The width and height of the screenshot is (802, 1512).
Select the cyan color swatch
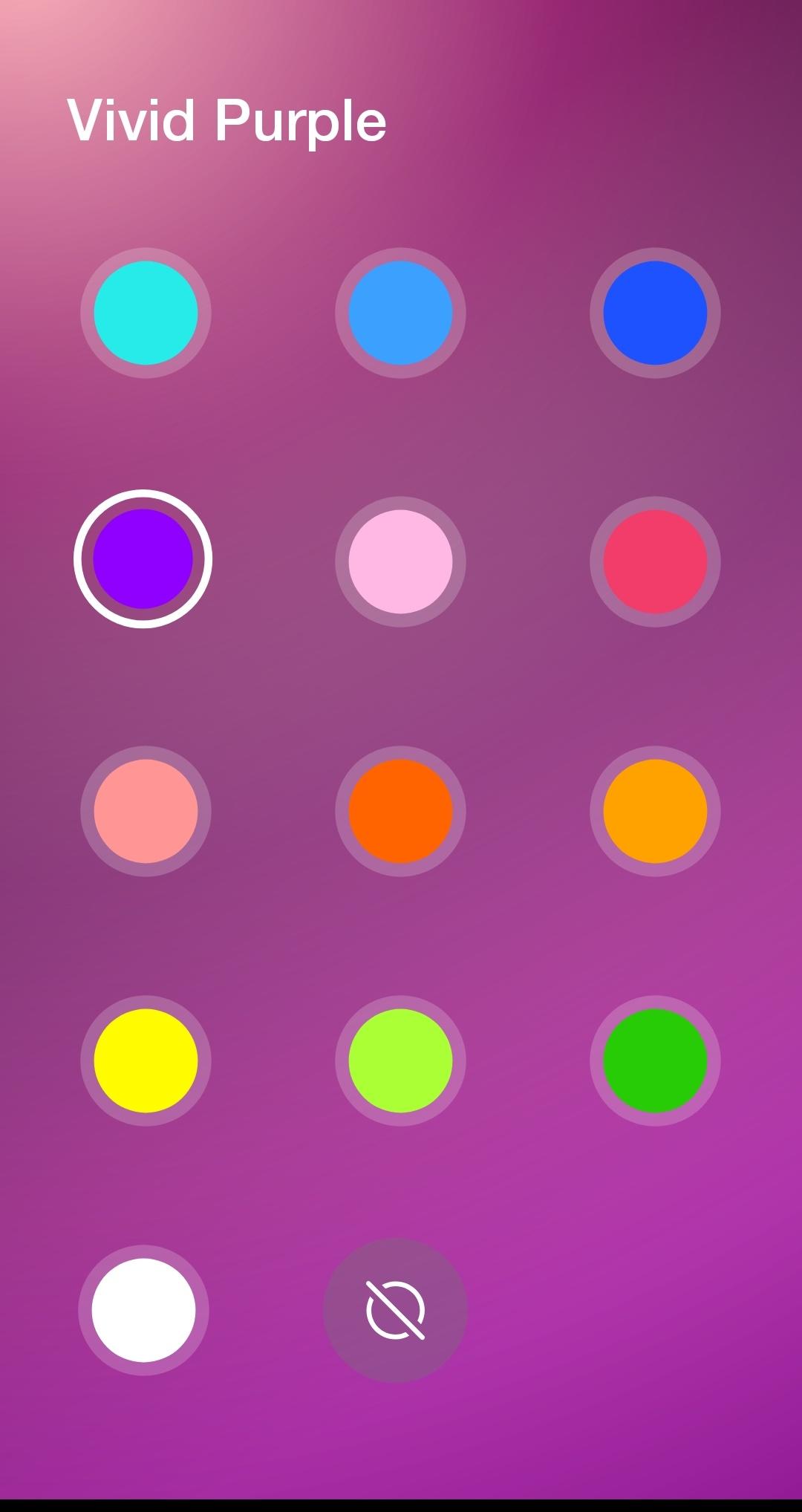[x=146, y=313]
